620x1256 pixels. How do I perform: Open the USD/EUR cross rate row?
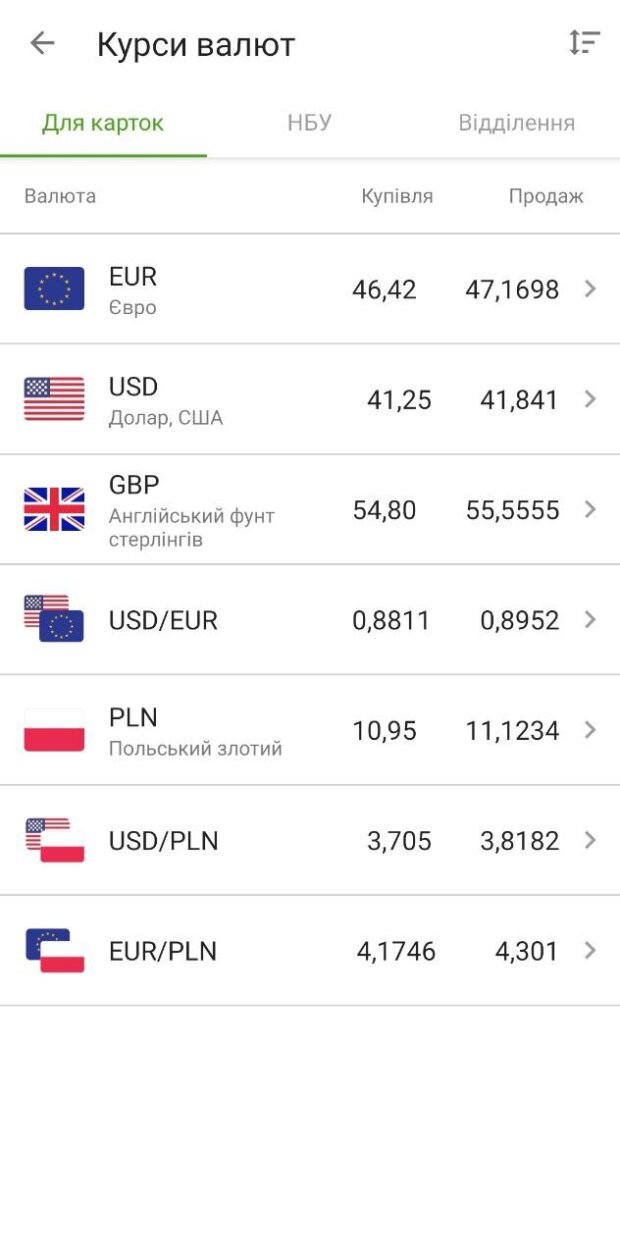click(310, 620)
